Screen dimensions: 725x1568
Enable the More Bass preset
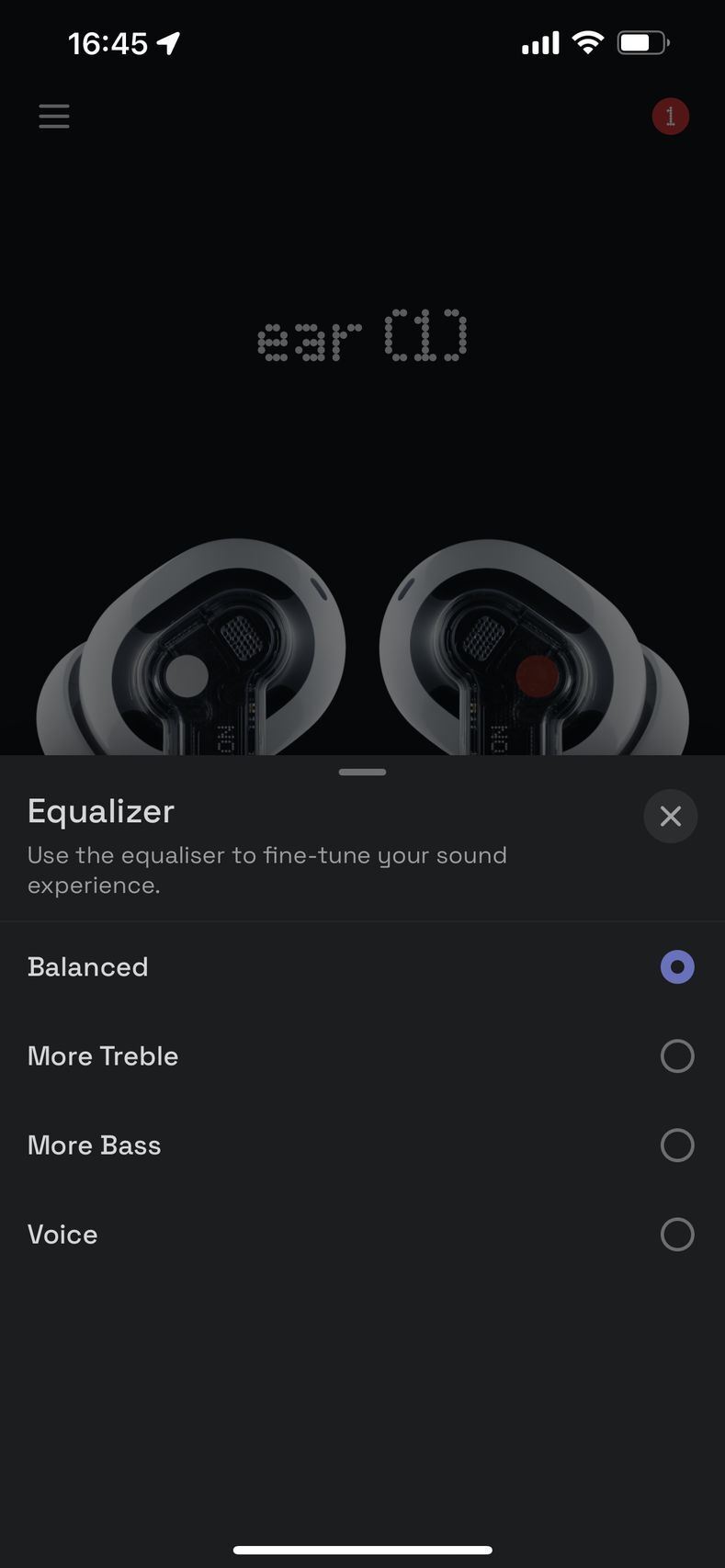coord(677,1145)
